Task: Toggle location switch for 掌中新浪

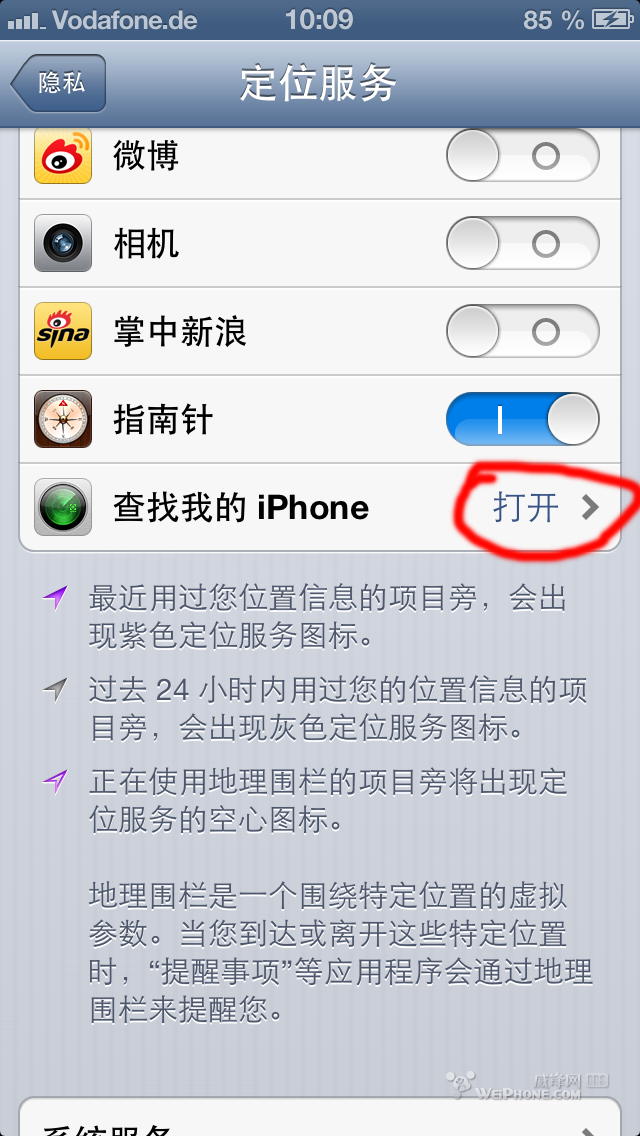Action: [x=523, y=332]
